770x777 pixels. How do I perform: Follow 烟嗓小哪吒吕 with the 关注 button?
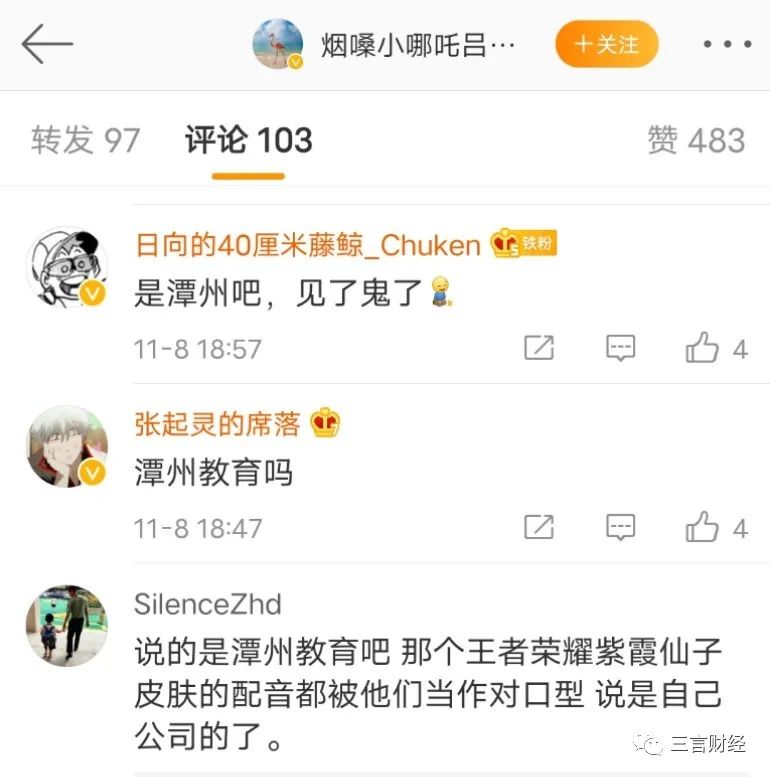(607, 44)
